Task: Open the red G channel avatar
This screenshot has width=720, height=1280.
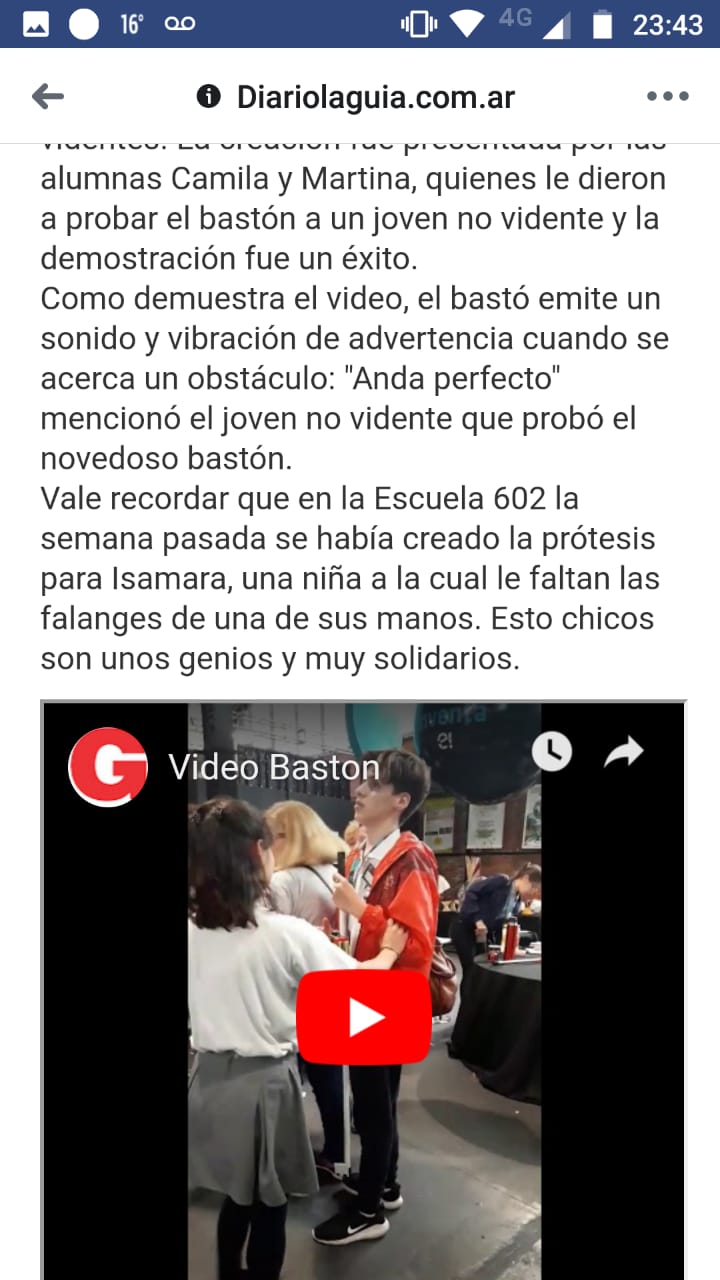Action: pyautogui.click(x=108, y=767)
